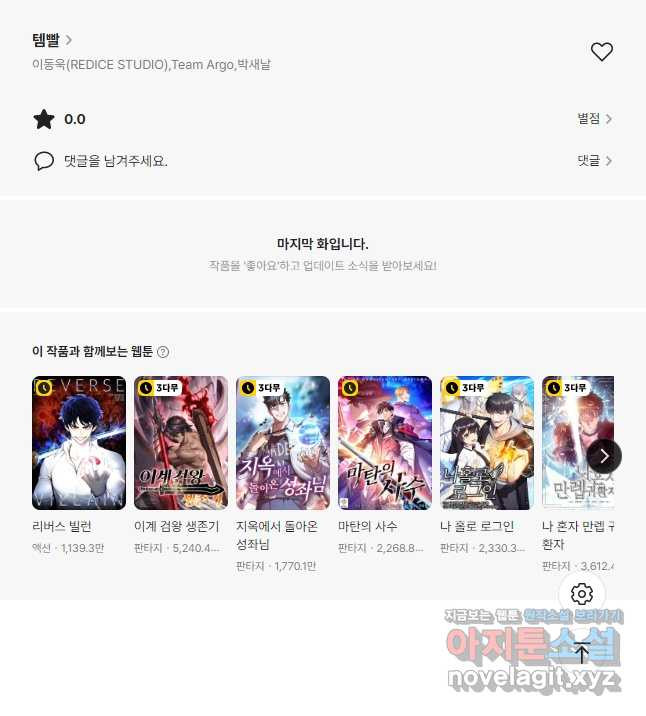
Task: Show info about 이 작품과 함께보는 웹툰
Action: 163,352
